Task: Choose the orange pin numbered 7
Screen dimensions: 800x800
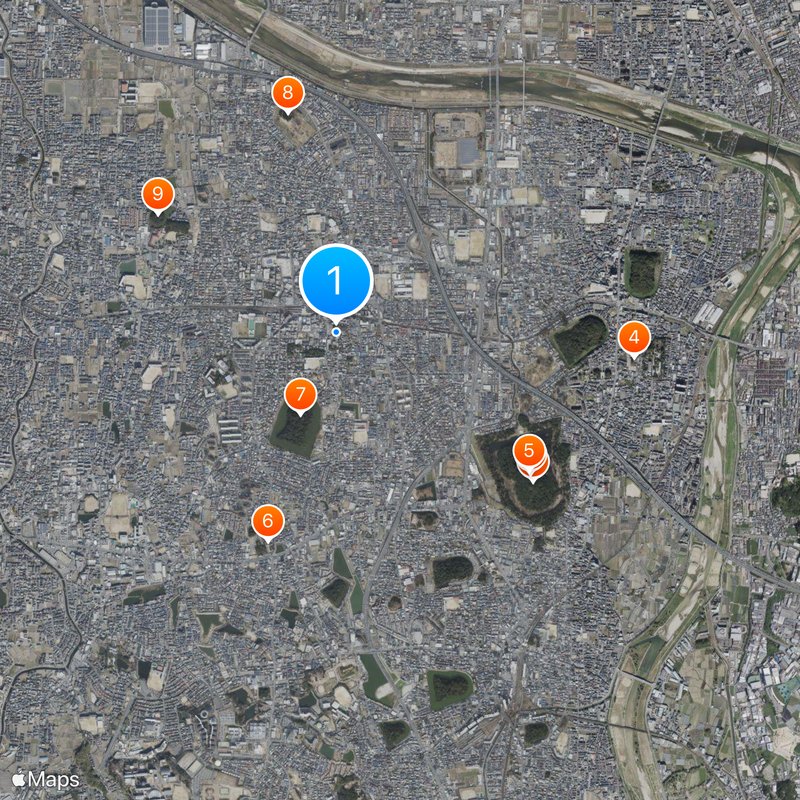Action: pos(300,394)
